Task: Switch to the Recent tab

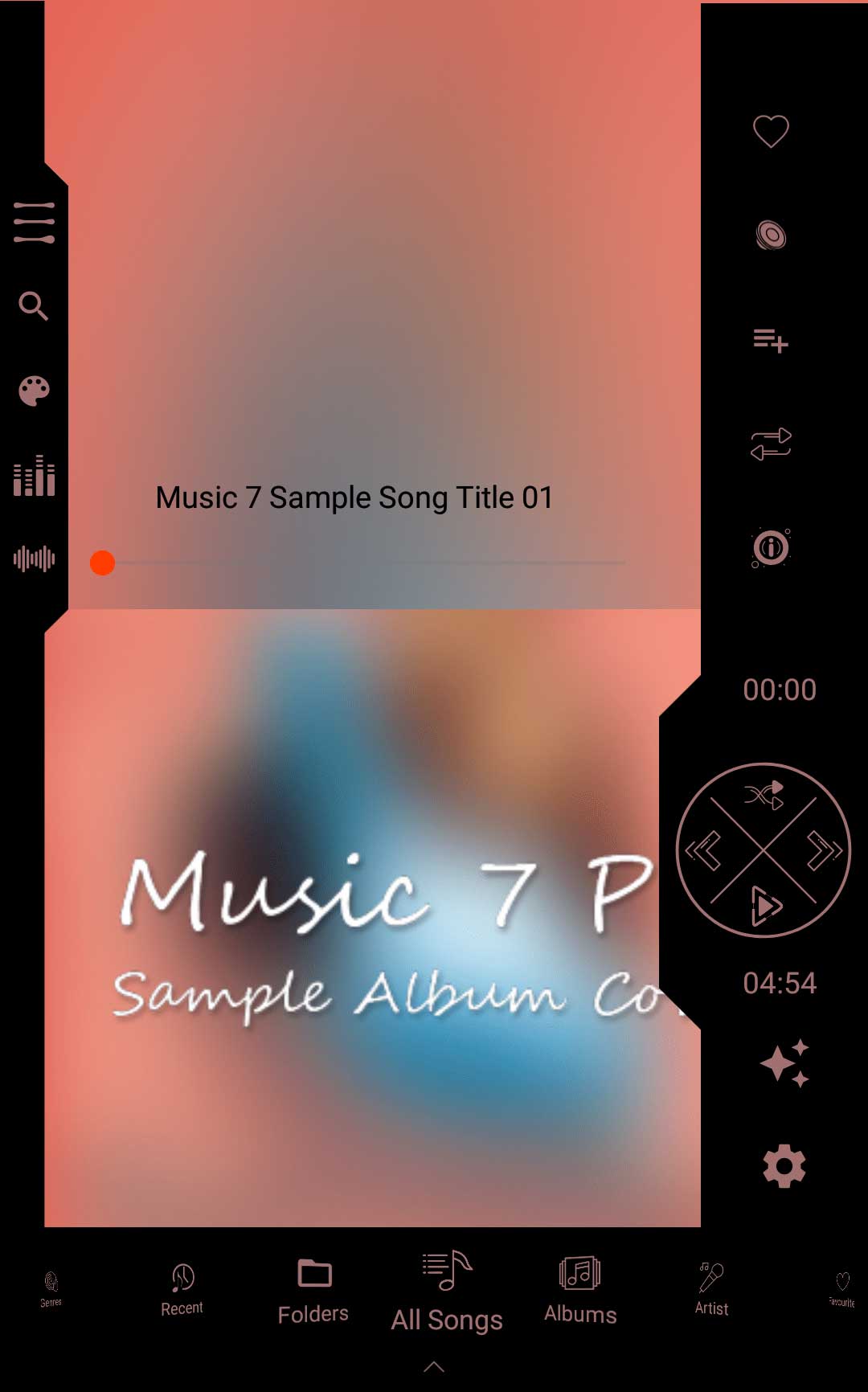Action: tap(182, 1289)
